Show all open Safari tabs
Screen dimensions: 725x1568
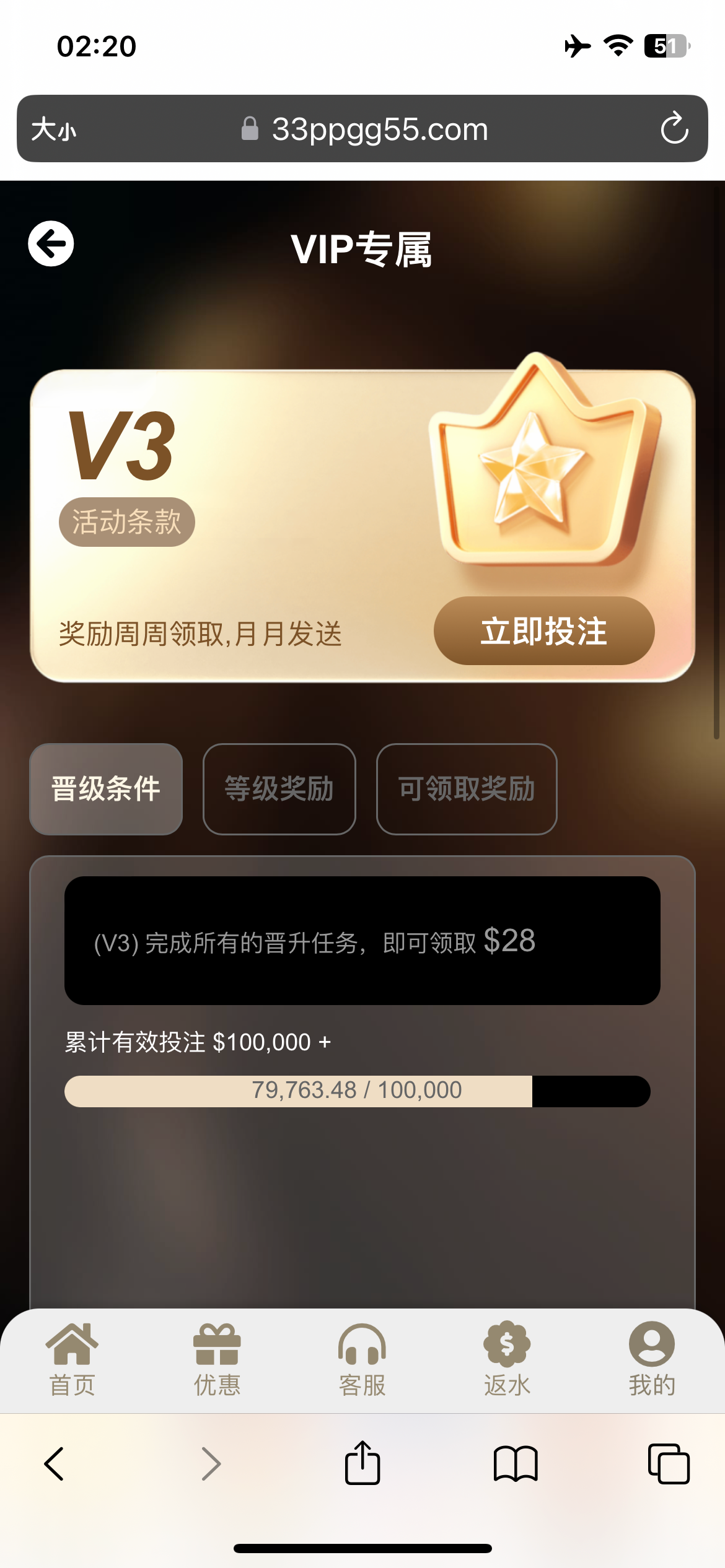pos(668,1464)
